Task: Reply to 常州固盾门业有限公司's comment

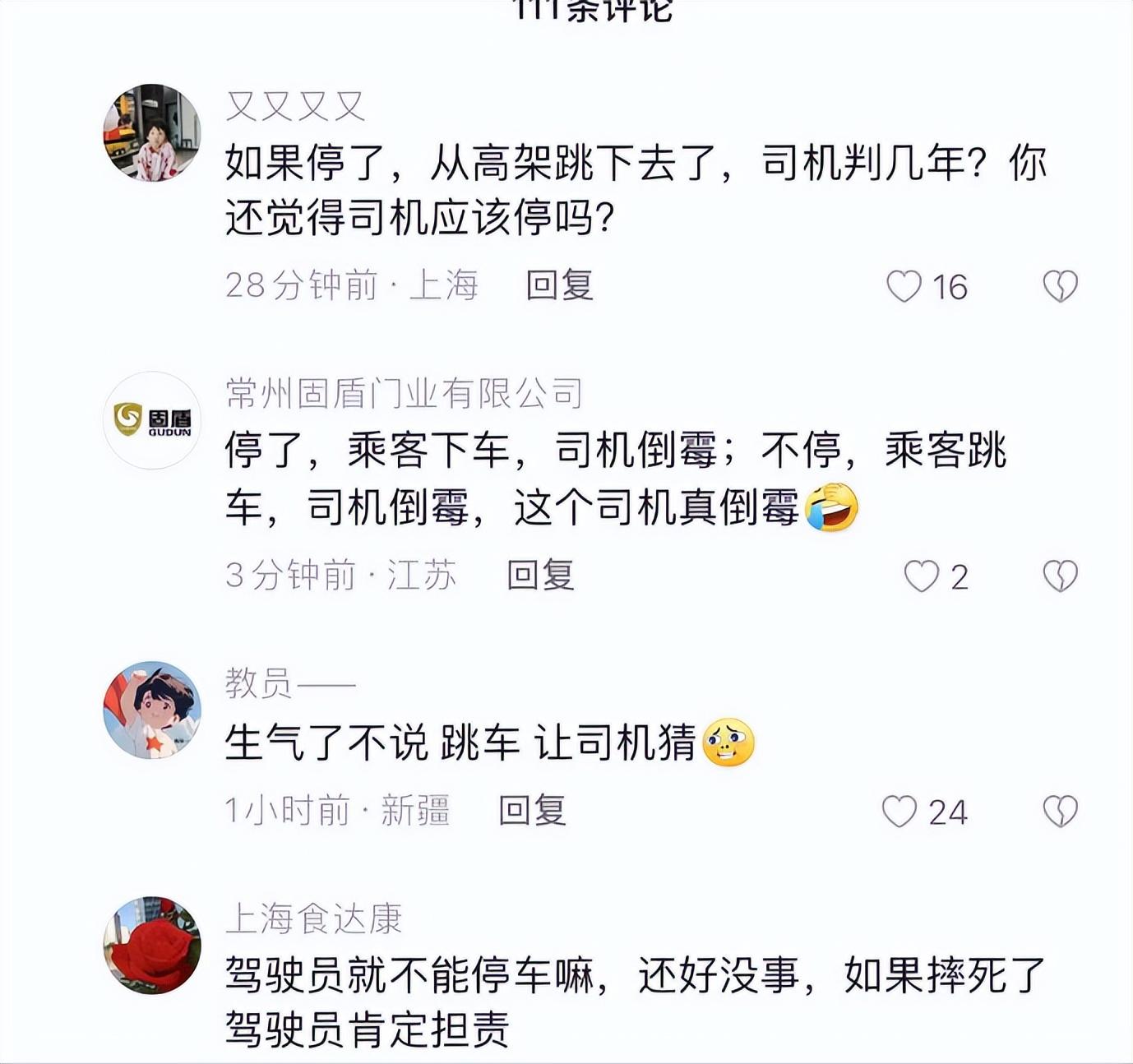Action: tap(540, 575)
